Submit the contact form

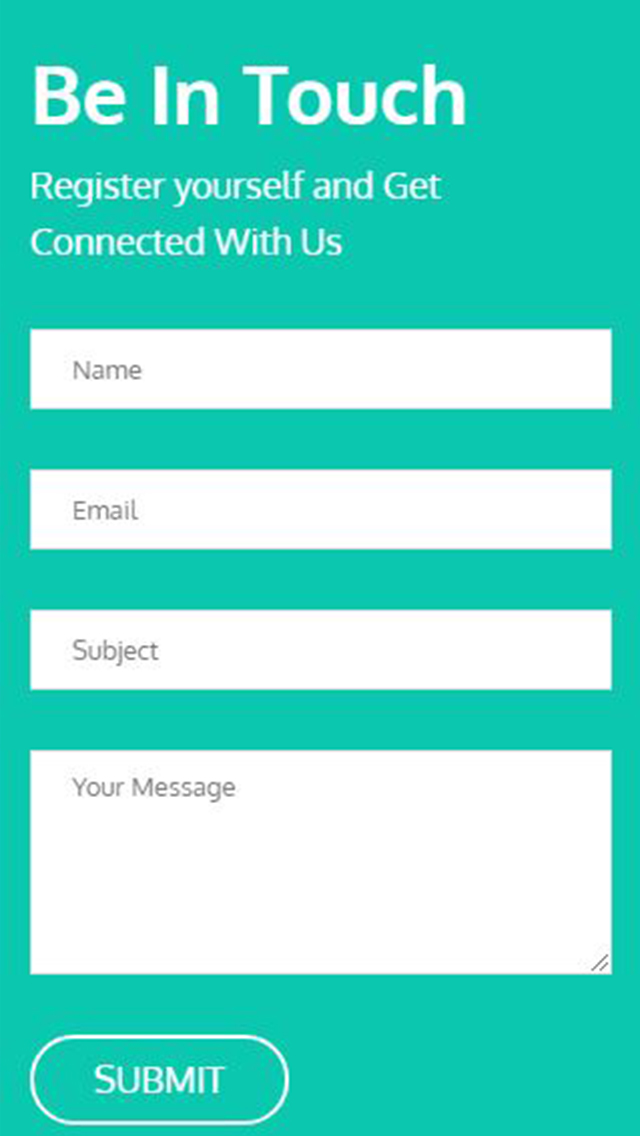click(x=159, y=1079)
